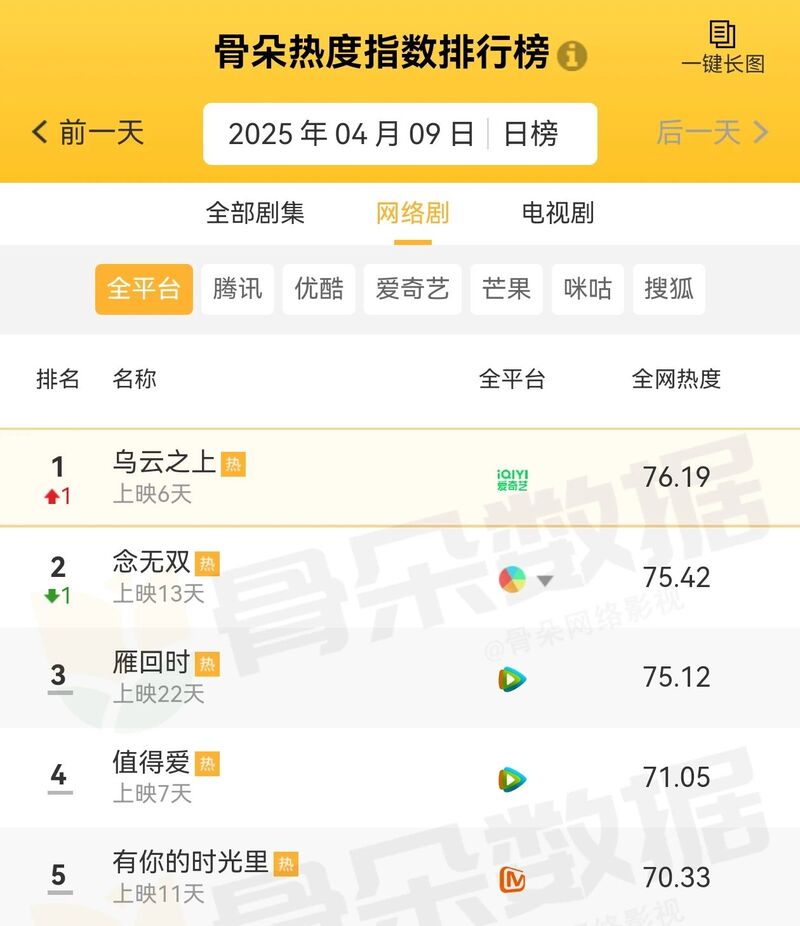Open the details for 雁回时

151,662
